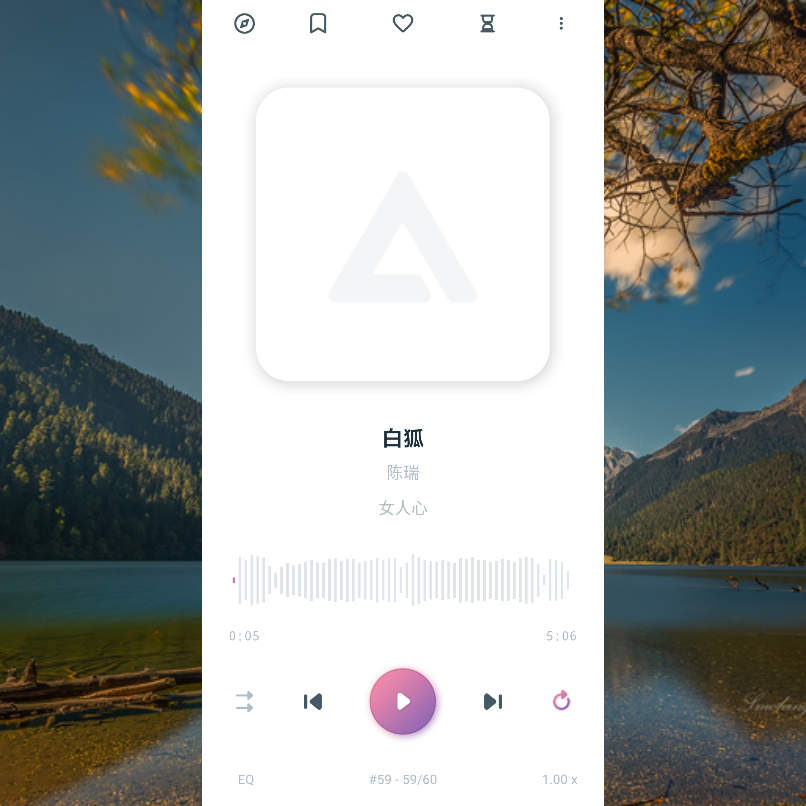The width and height of the screenshot is (806, 806).
Task: Open the EQ equalizer
Action: [x=246, y=779]
